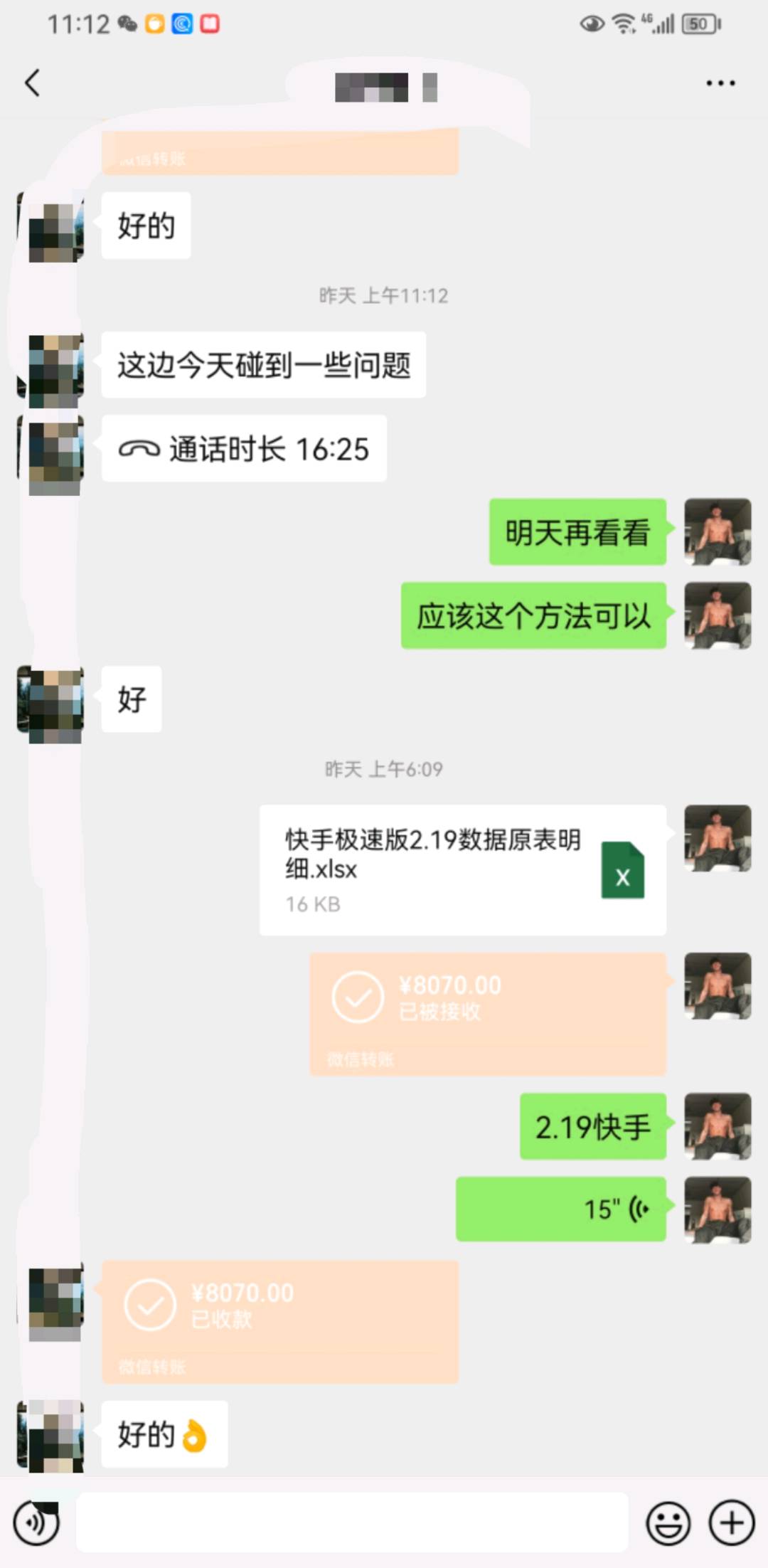View the sent ¥8070.00 transfer marked 已被接收
Image resolution: width=768 pixels, height=1568 pixels.
(488, 1013)
